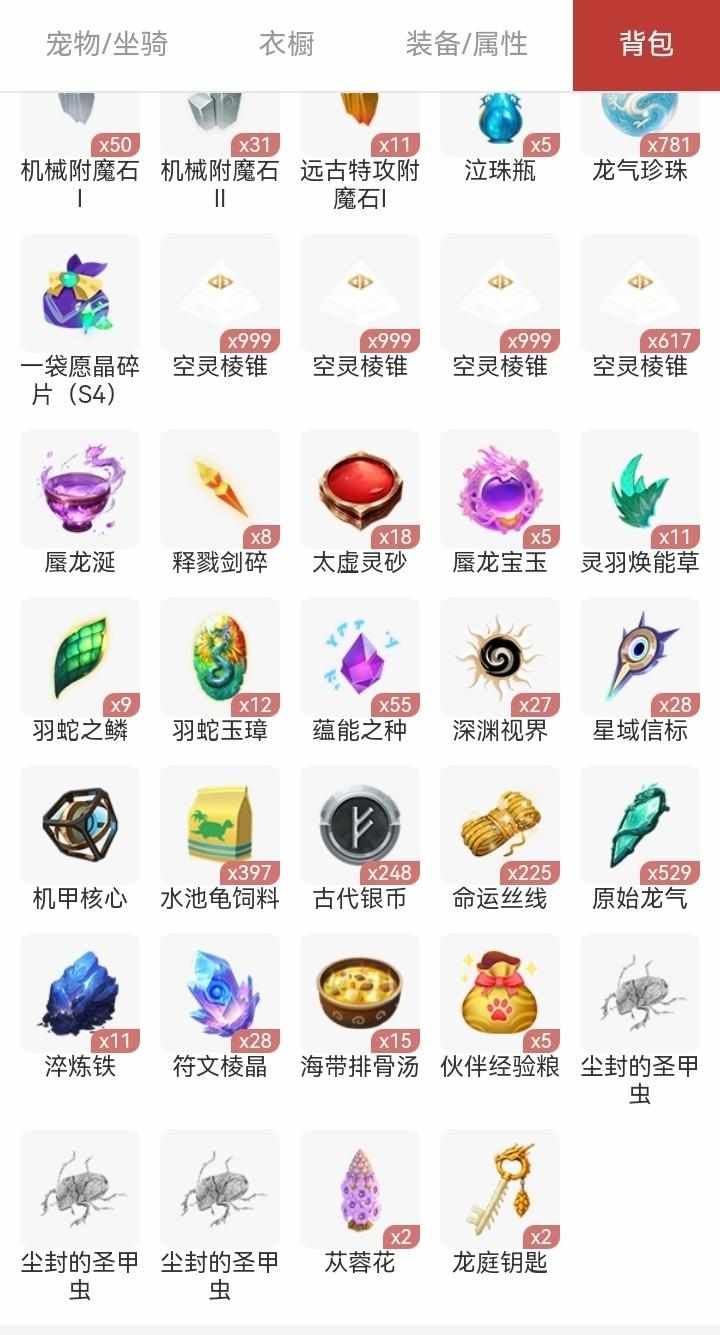
Task: Tap the 机甲核心 item
Action: point(80,826)
